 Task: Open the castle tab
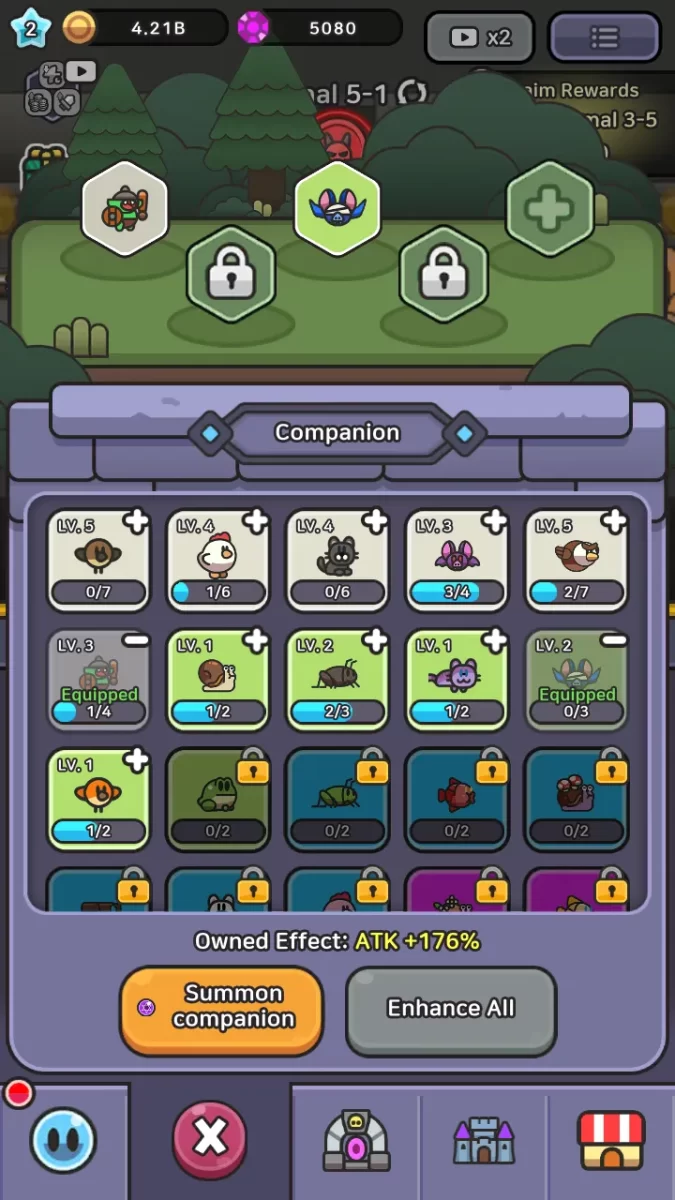point(484,1140)
